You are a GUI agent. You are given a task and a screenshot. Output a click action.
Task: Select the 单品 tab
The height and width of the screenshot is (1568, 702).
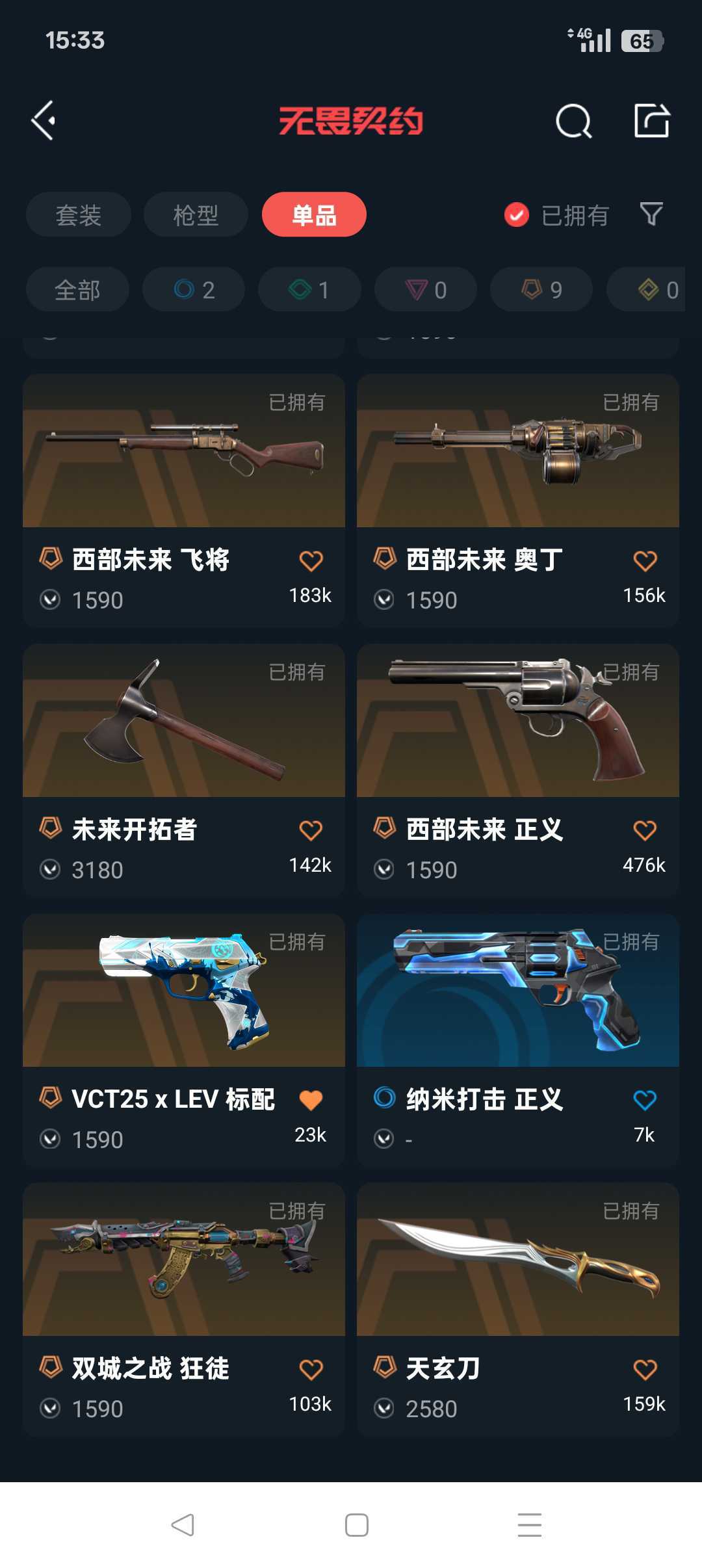[x=314, y=215]
